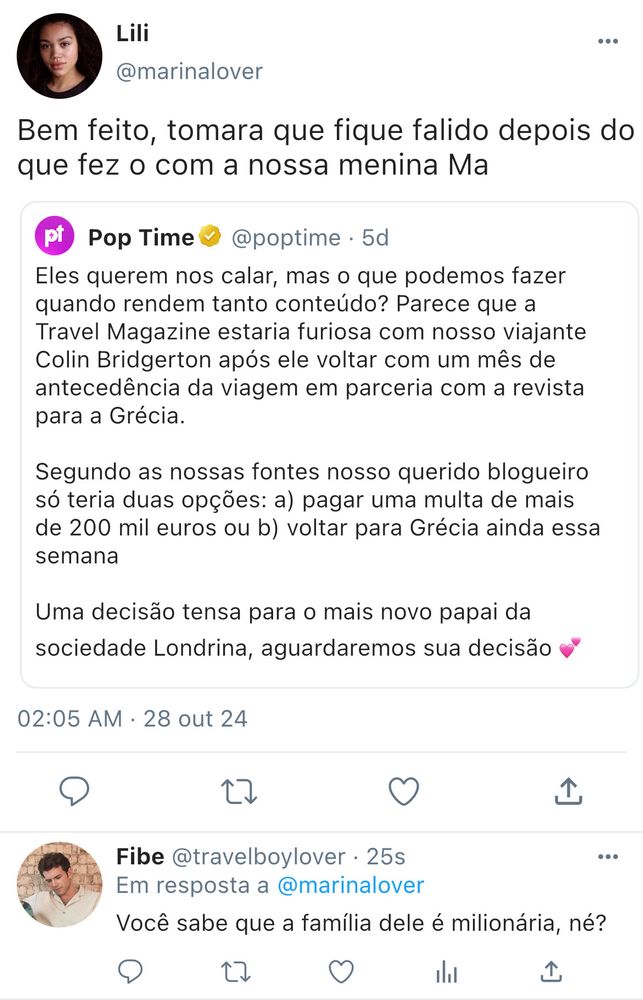Viewport: 643px width, 1000px height.
Task: View analytics for Fibe's reply
Action: (447, 971)
